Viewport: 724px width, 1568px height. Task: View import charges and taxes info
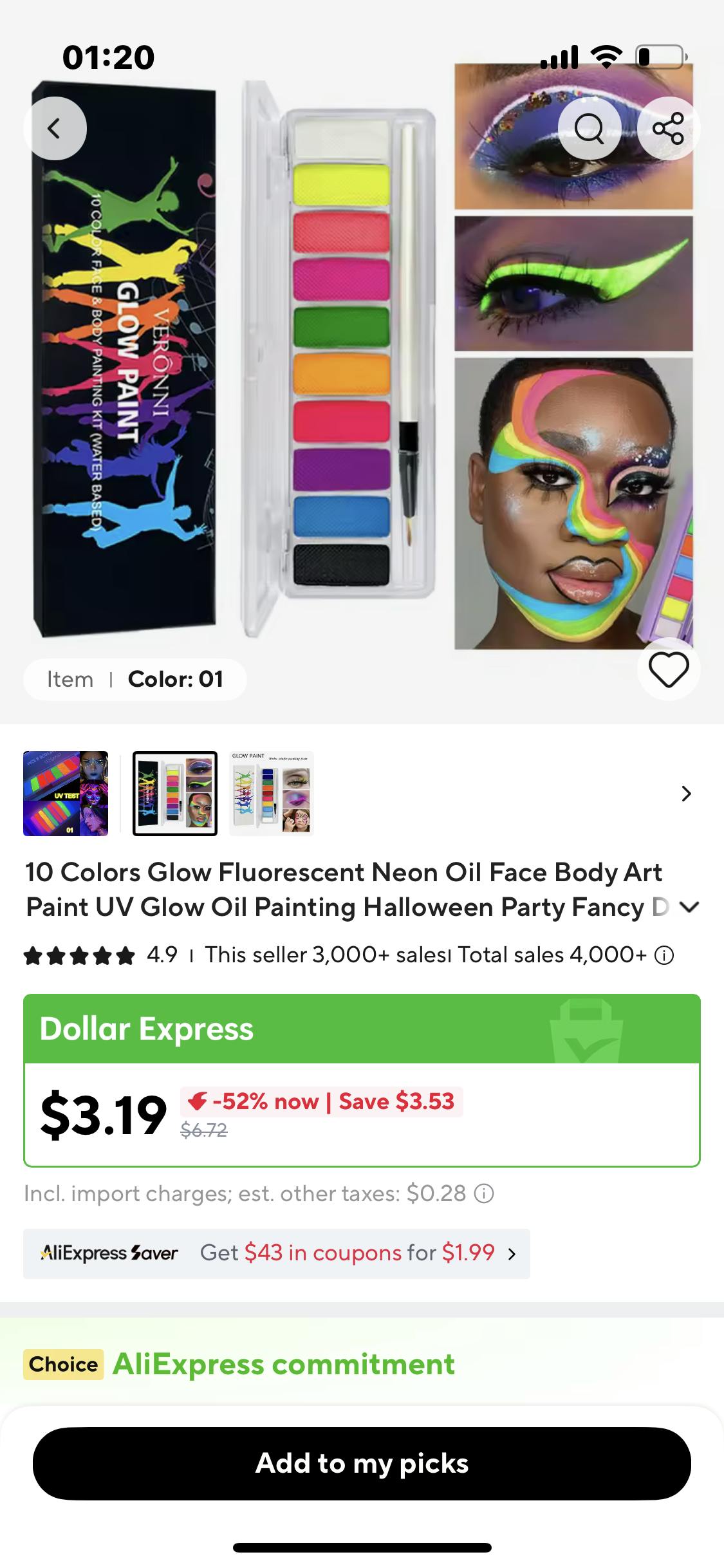484,1194
